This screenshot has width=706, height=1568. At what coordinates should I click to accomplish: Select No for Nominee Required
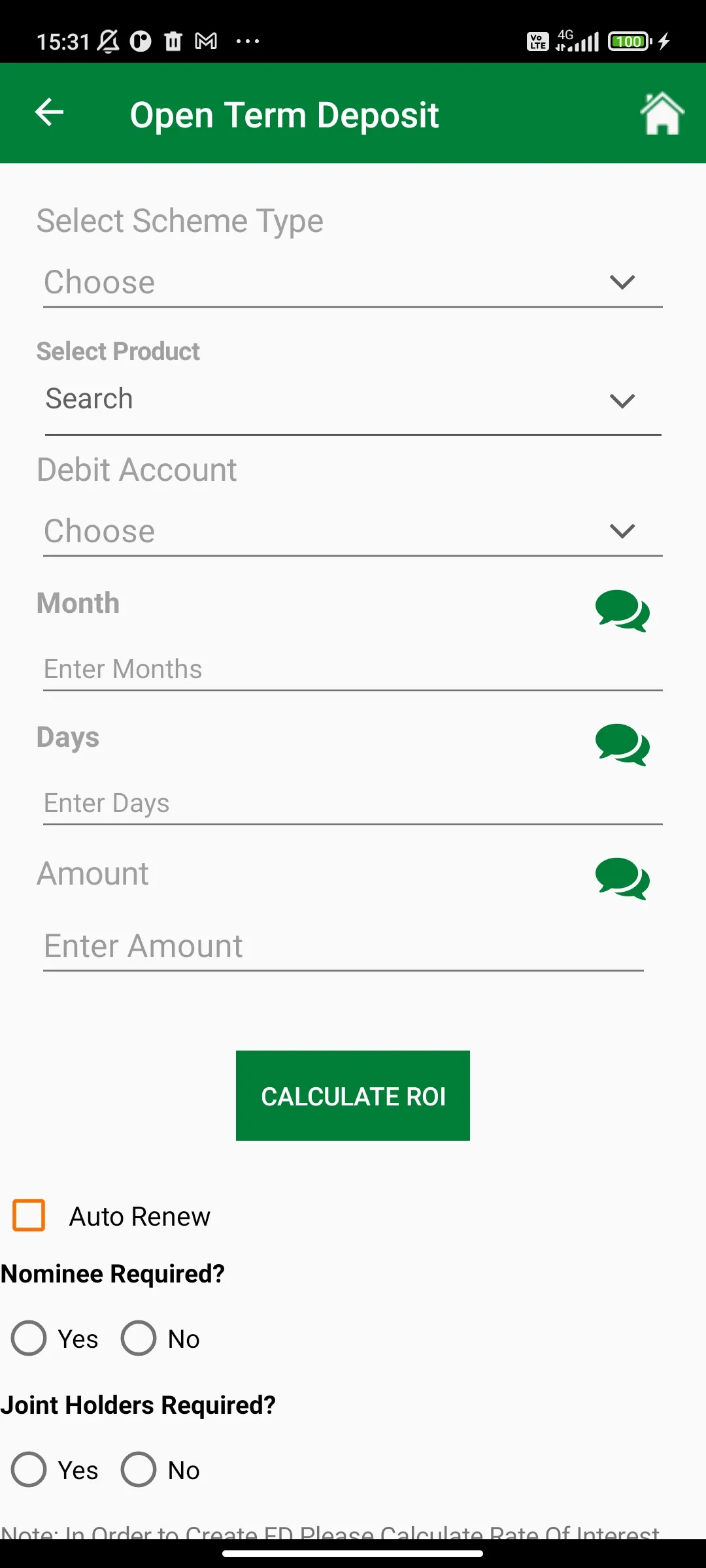pos(139,1339)
